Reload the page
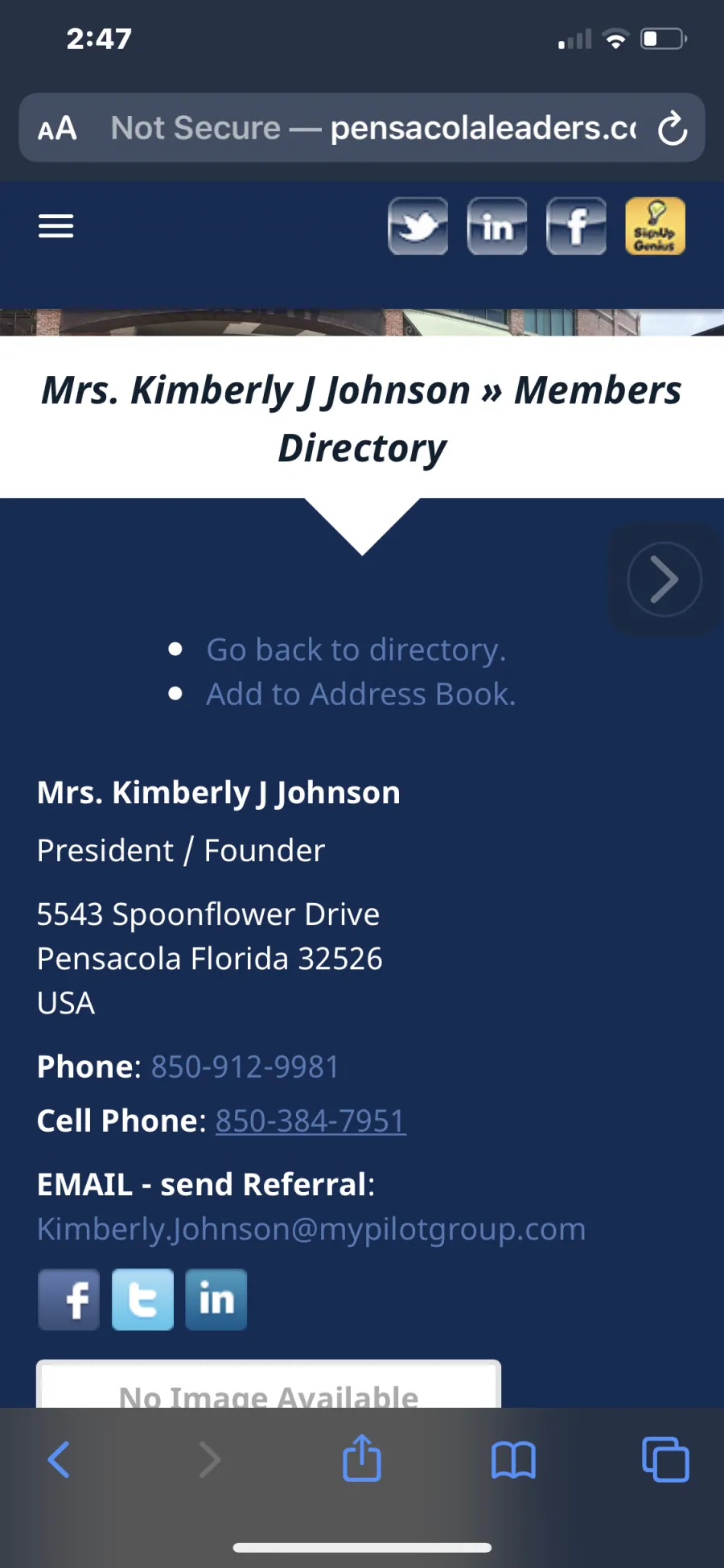 [x=673, y=129]
